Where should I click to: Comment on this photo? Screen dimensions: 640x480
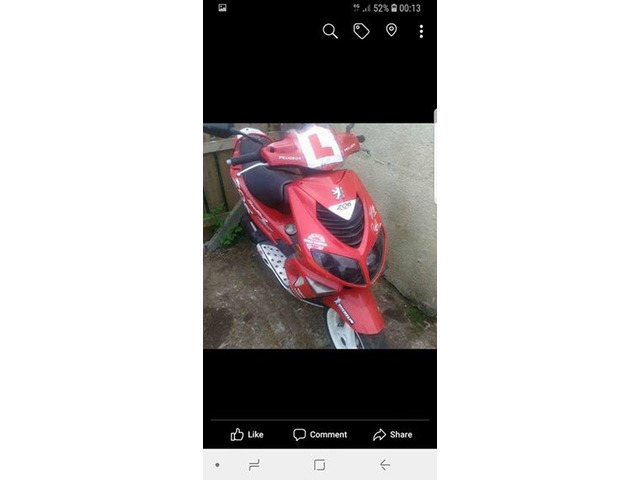(320, 434)
